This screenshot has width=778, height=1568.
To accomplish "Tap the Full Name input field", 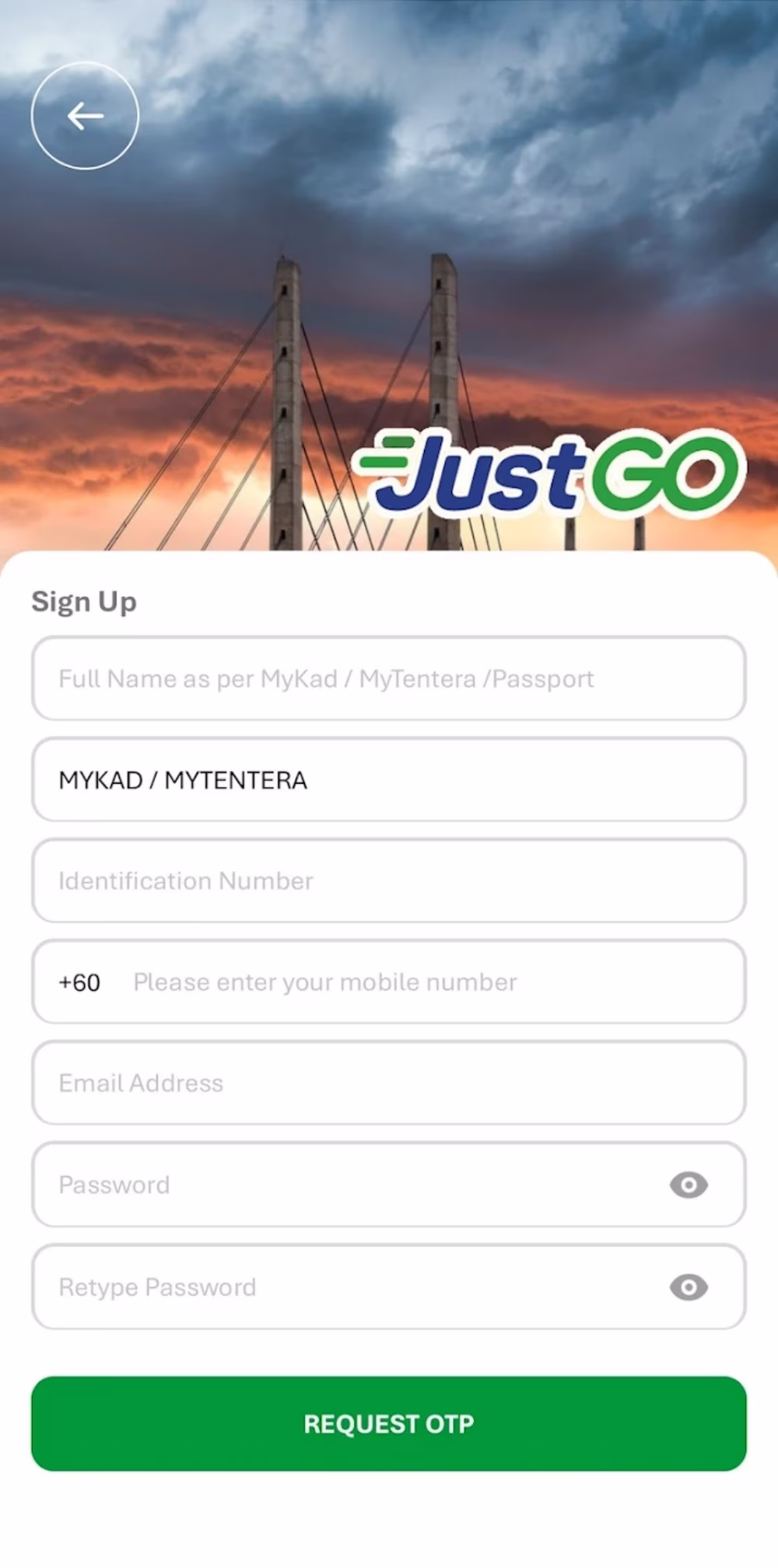I will coord(387,679).
